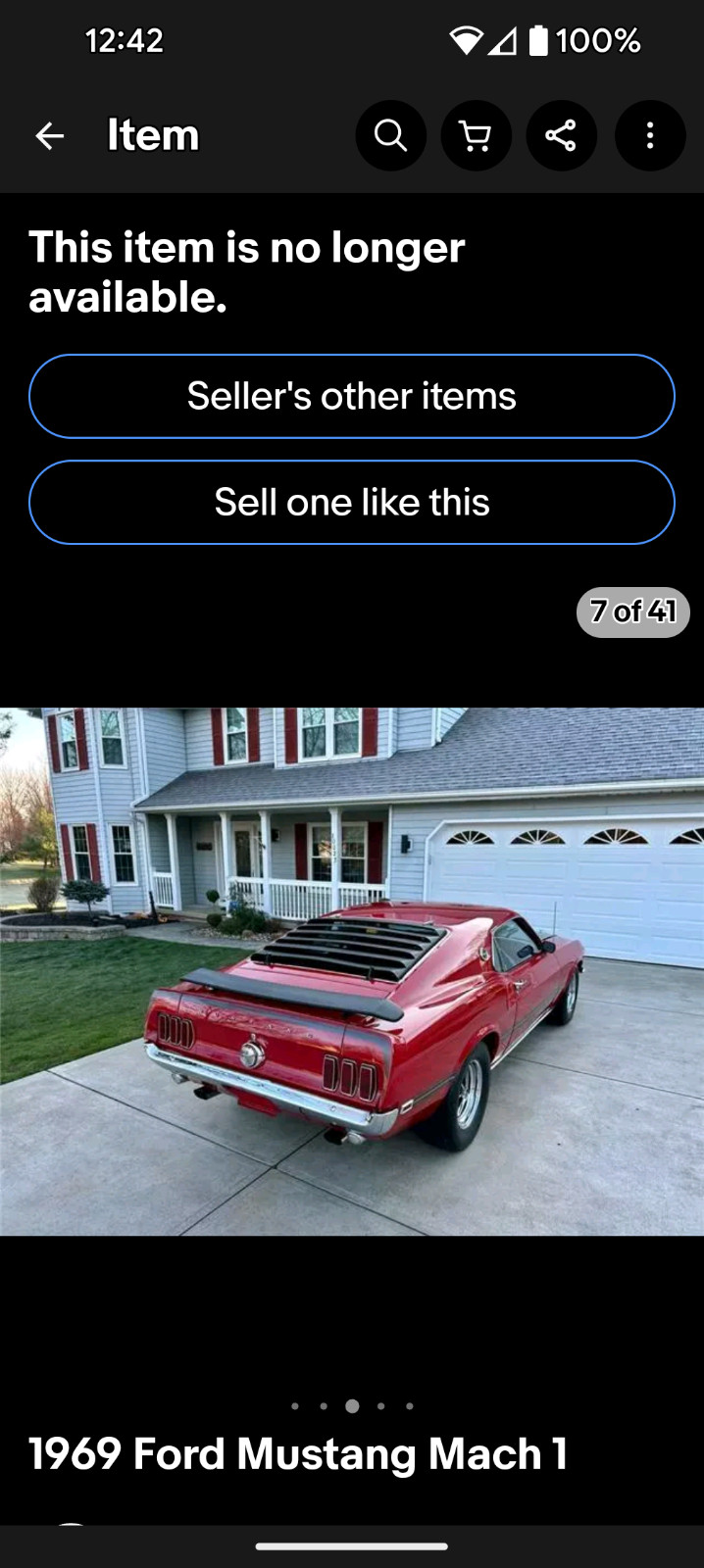The image size is (704, 1568).
Task: Tap Sell one like this
Action: click(x=352, y=502)
